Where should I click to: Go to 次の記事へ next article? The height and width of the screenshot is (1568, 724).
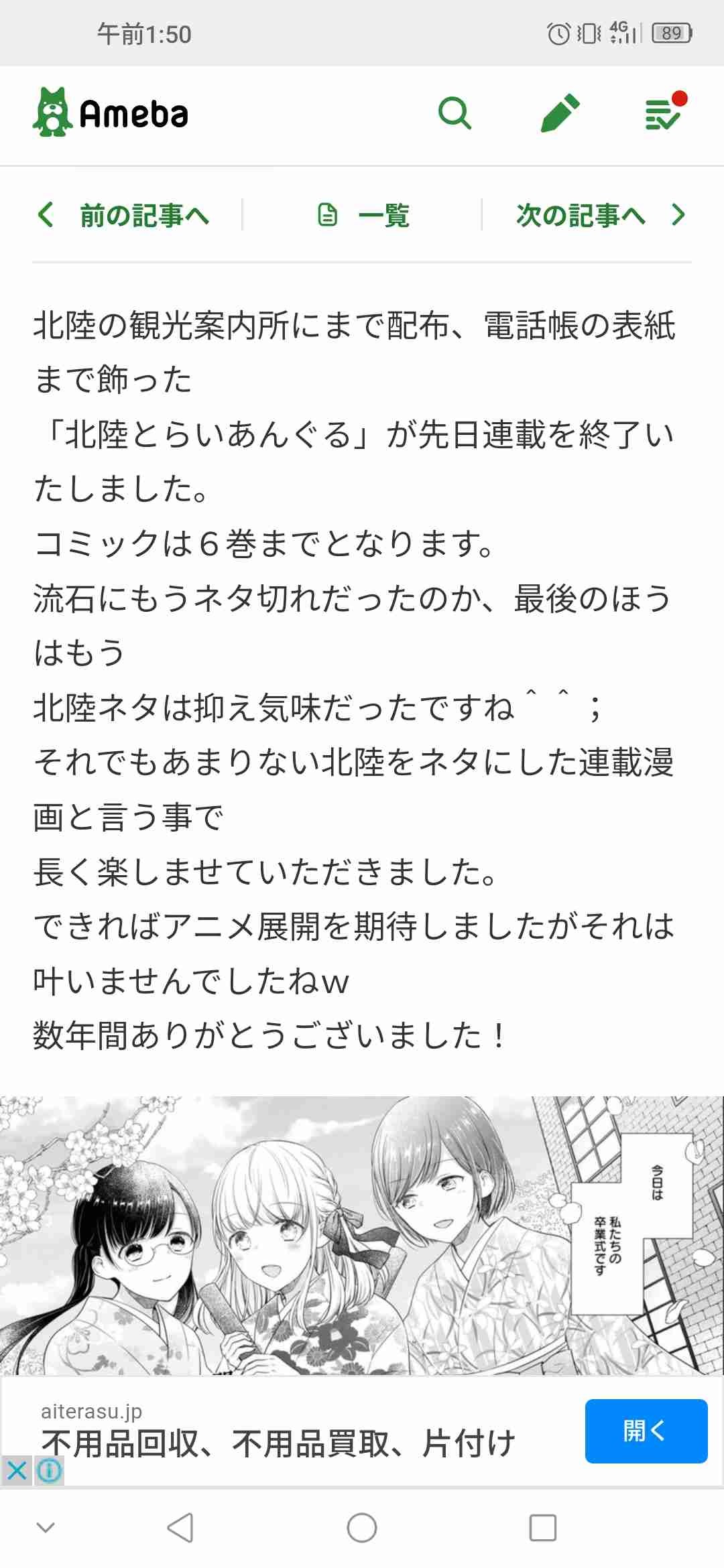coord(600,215)
